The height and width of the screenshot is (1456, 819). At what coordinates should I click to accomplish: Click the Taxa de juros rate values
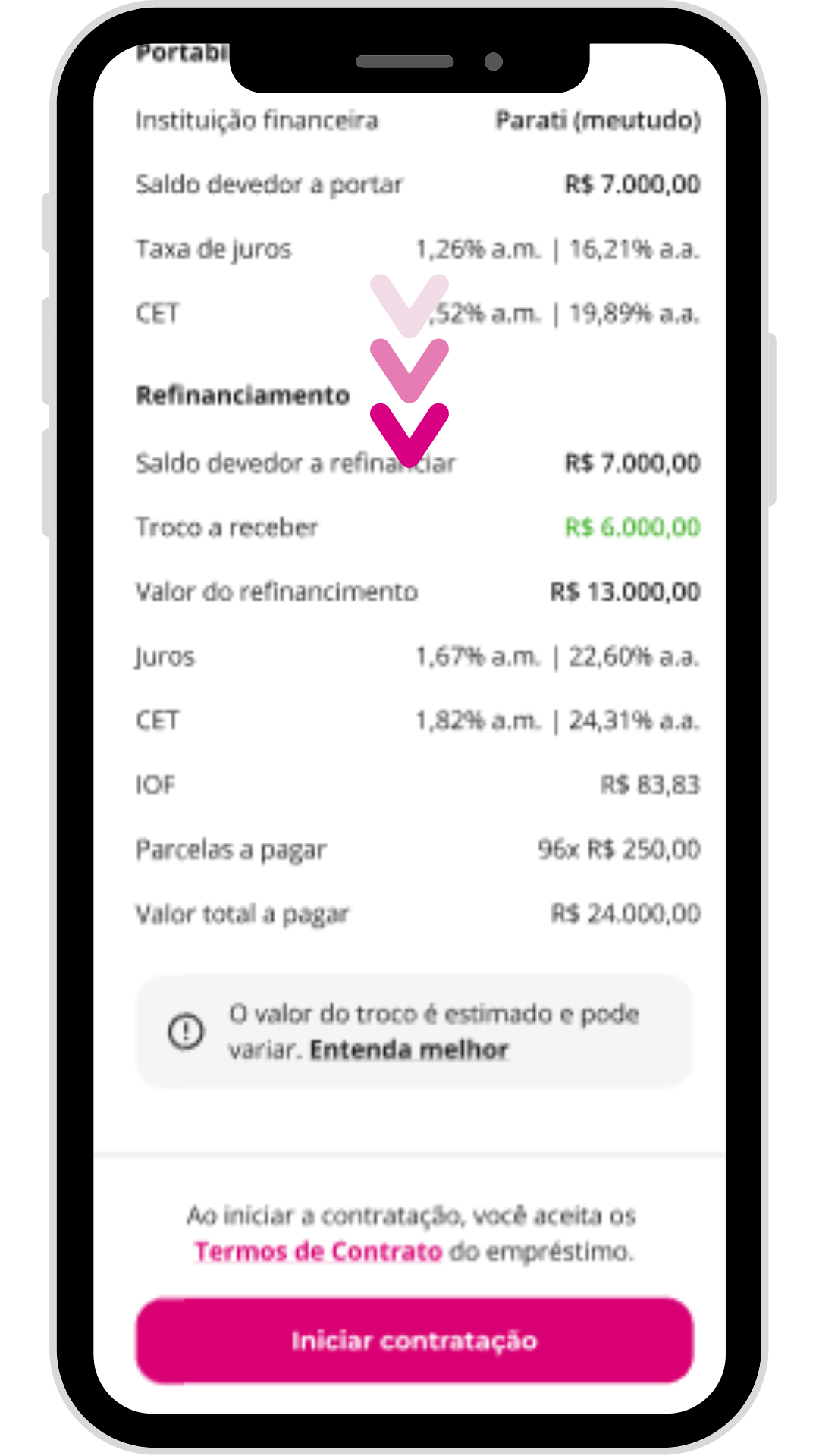pos(557,248)
